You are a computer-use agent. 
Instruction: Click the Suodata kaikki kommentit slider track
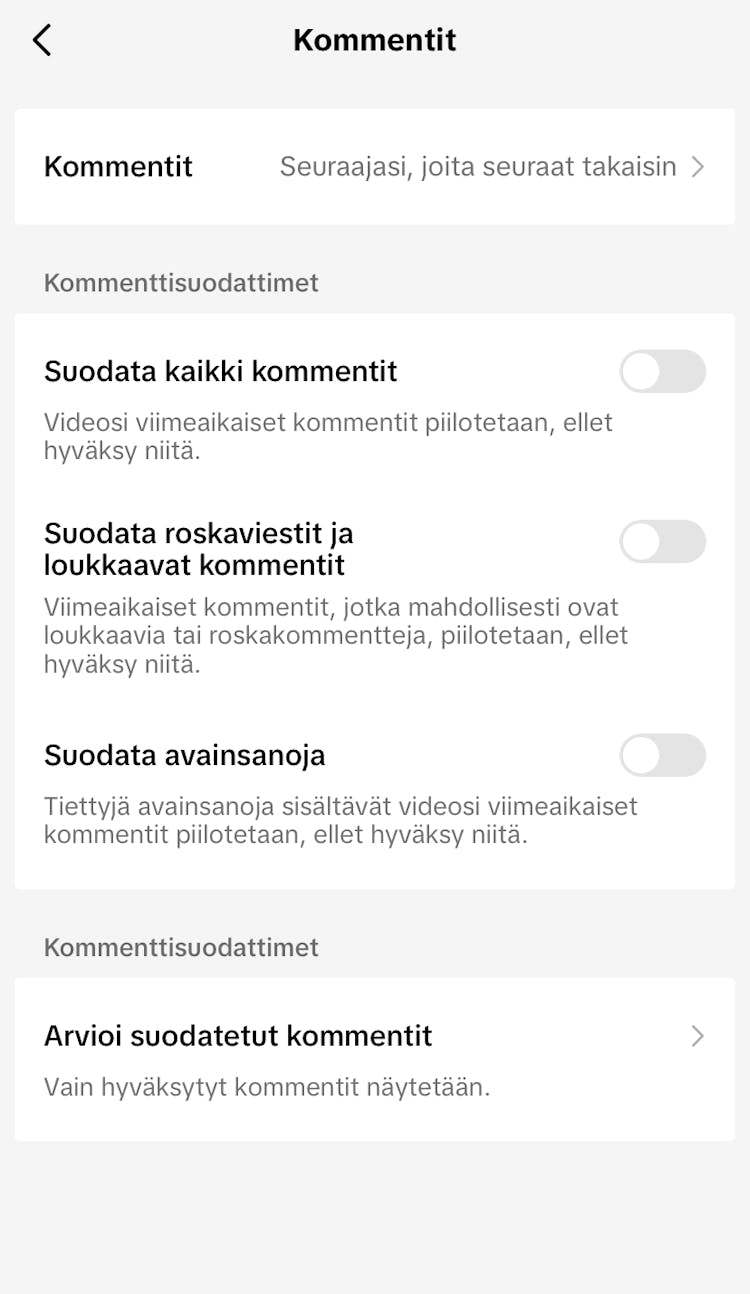[662, 371]
